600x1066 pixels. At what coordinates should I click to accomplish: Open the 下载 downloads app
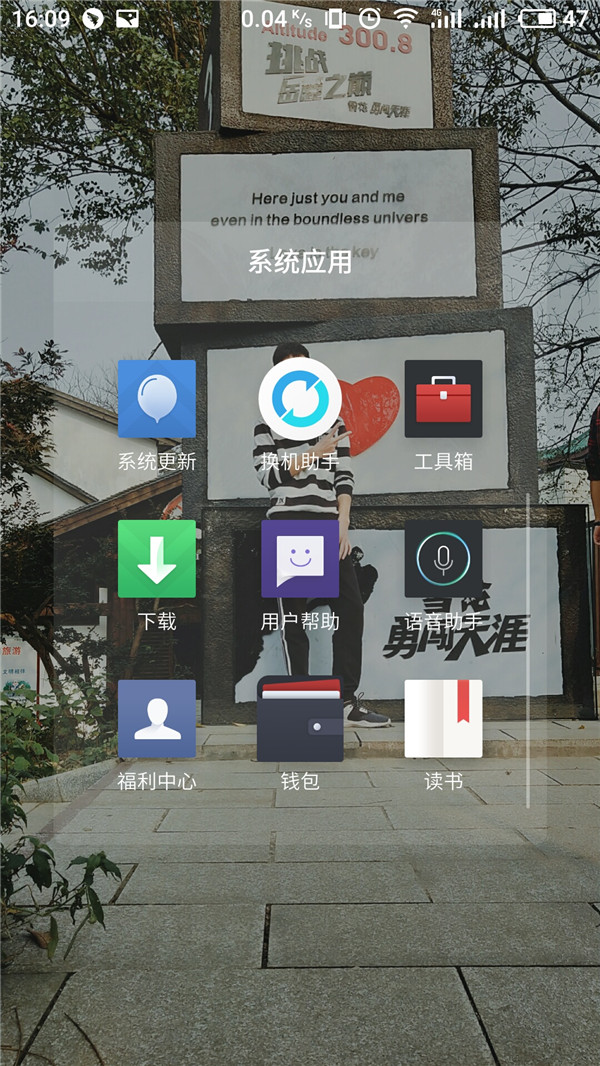(157, 559)
